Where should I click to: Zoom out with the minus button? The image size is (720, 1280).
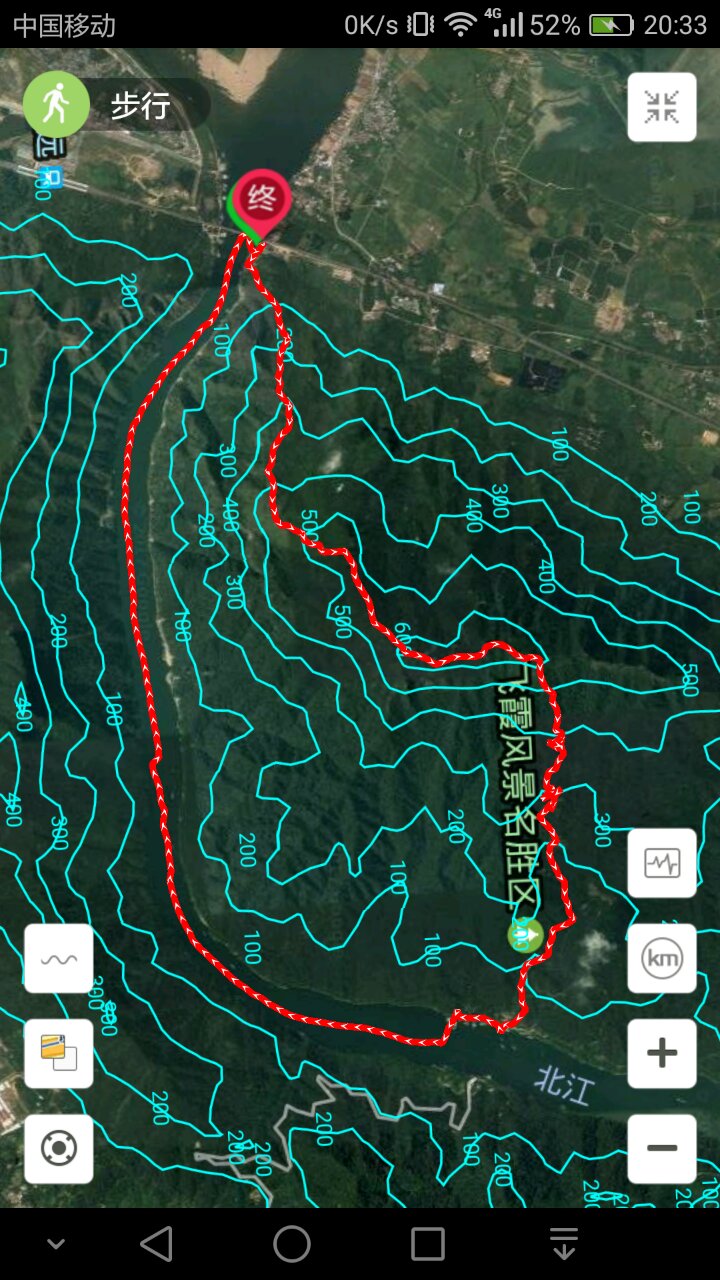click(x=662, y=1149)
